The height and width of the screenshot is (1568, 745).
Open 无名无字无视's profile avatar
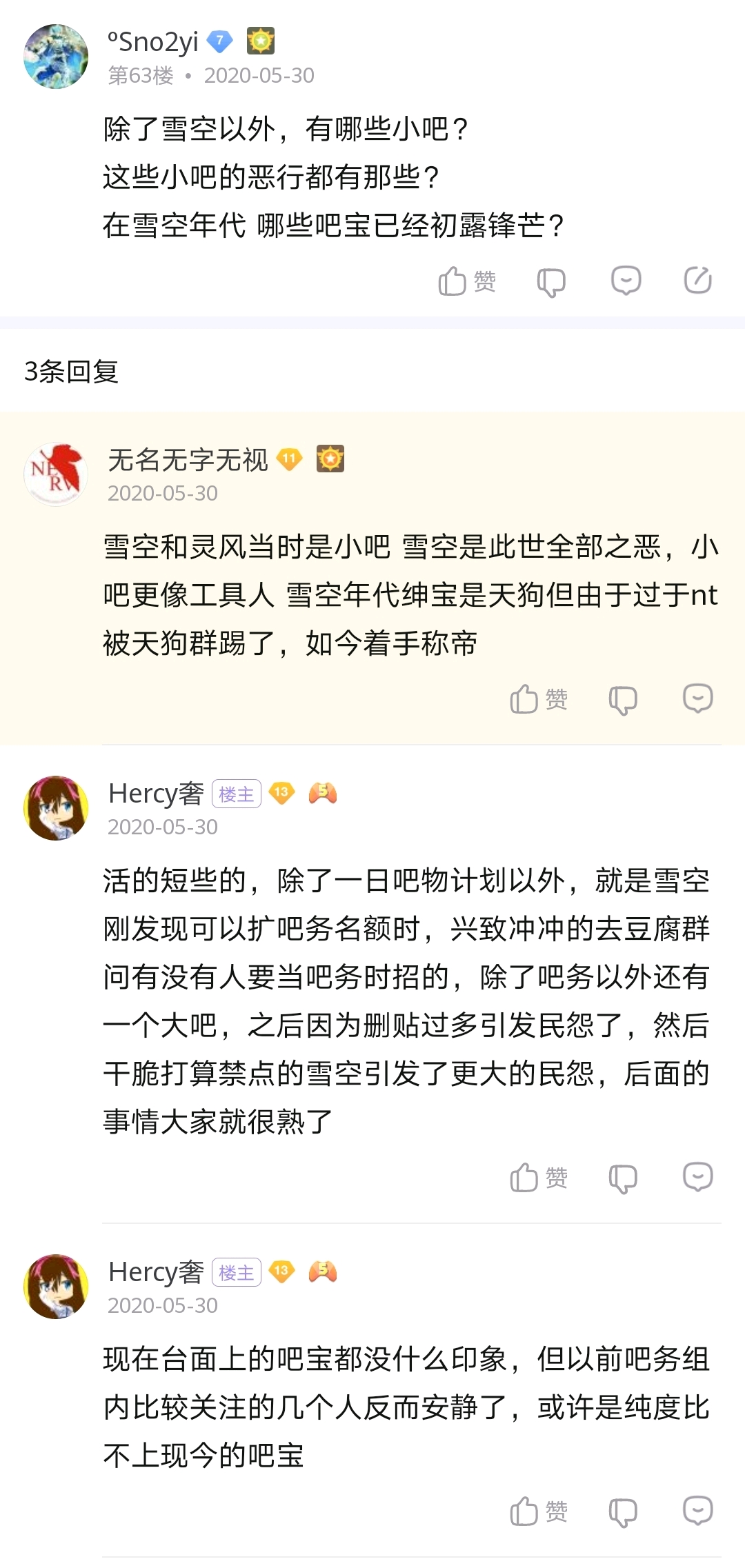pos(56,474)
